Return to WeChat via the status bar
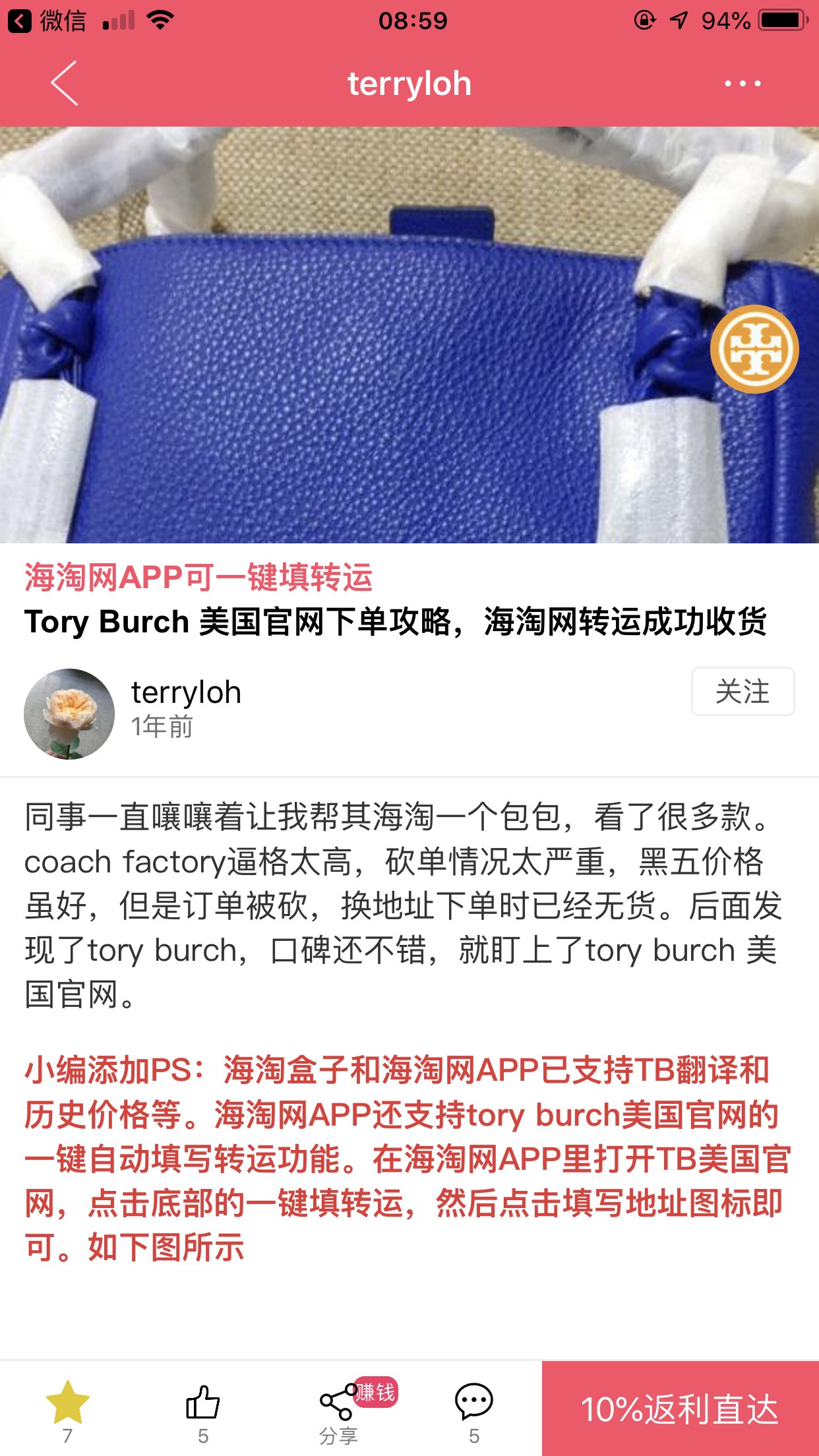 47,21
